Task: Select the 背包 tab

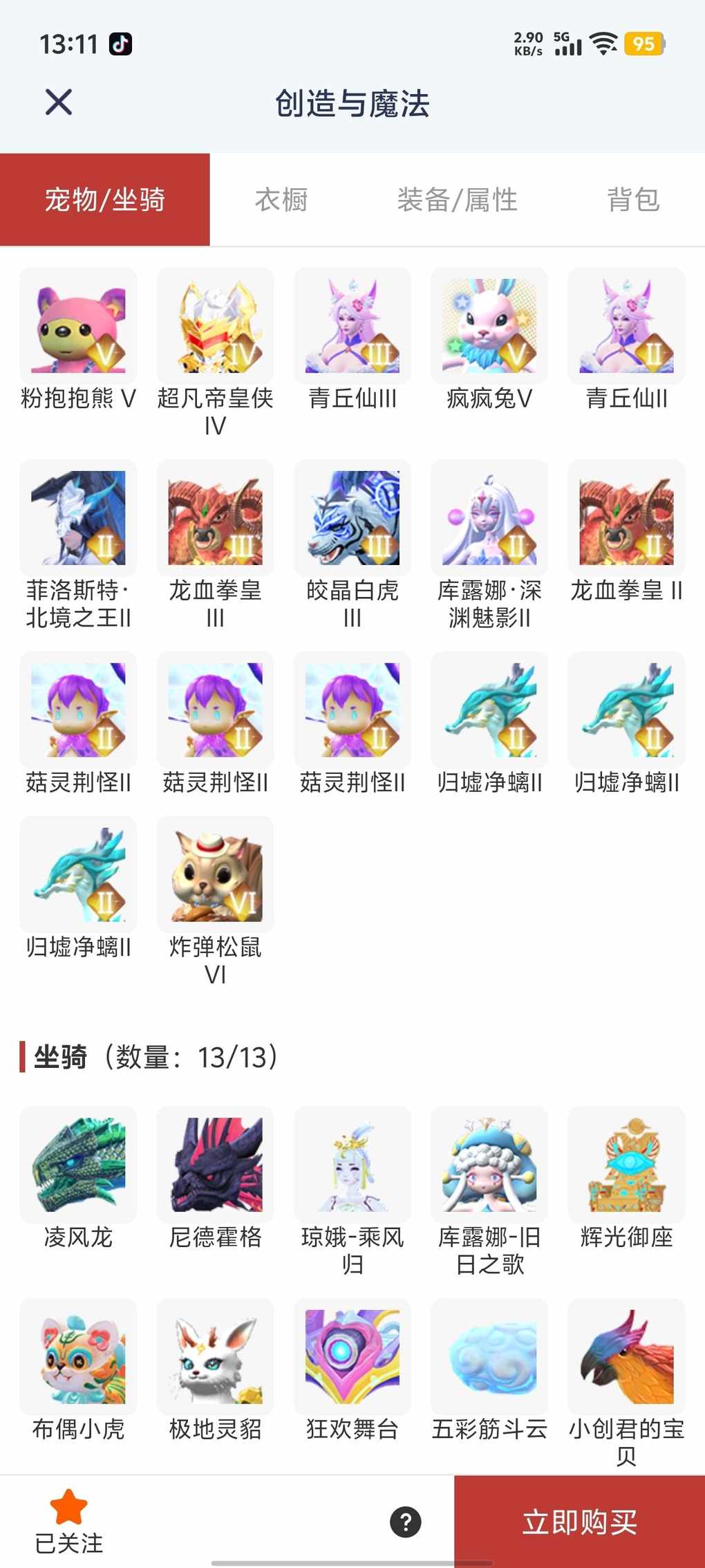Action: click(633, 200)
